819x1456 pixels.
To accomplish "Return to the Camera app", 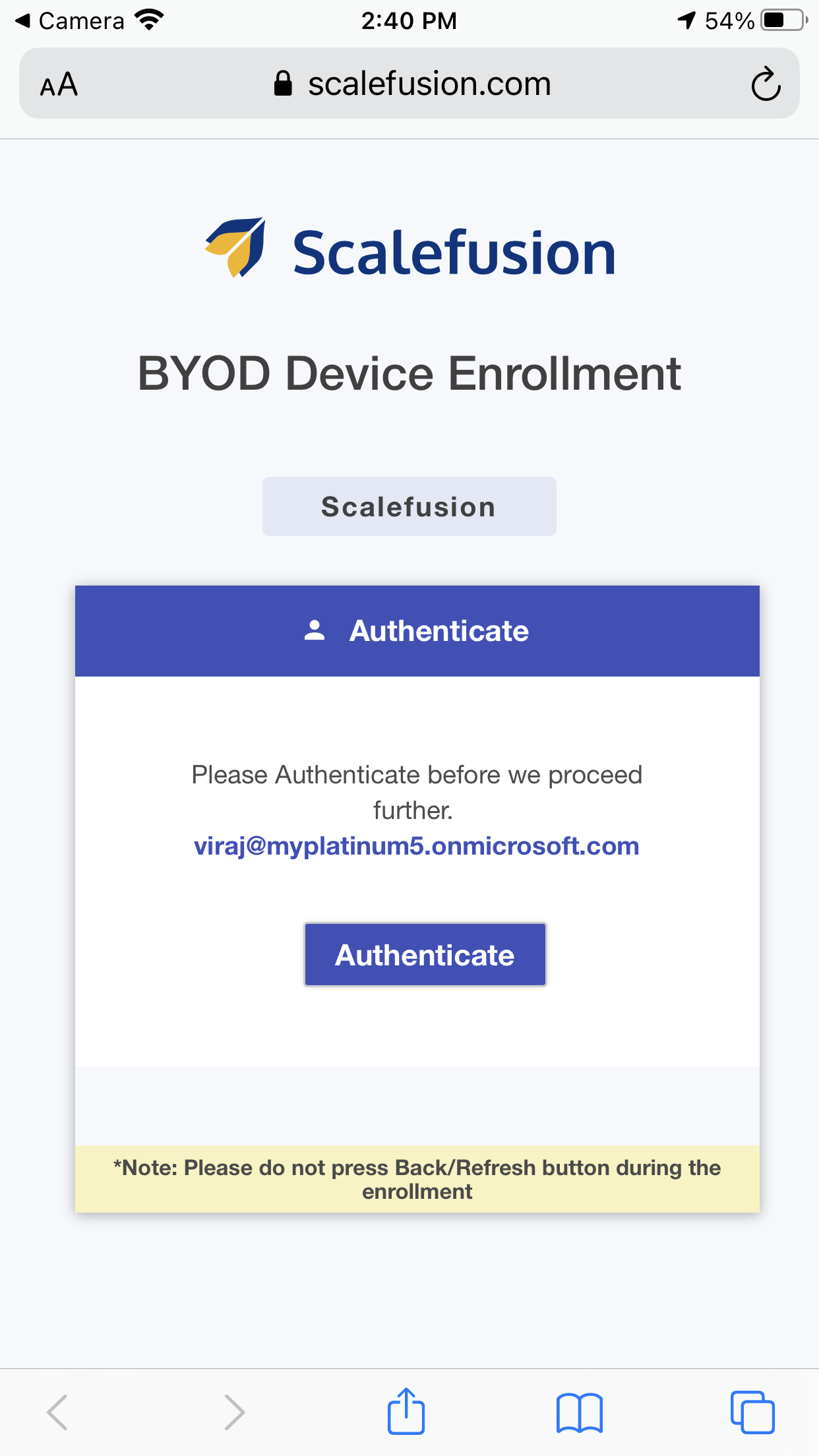I will coord(69,21).
